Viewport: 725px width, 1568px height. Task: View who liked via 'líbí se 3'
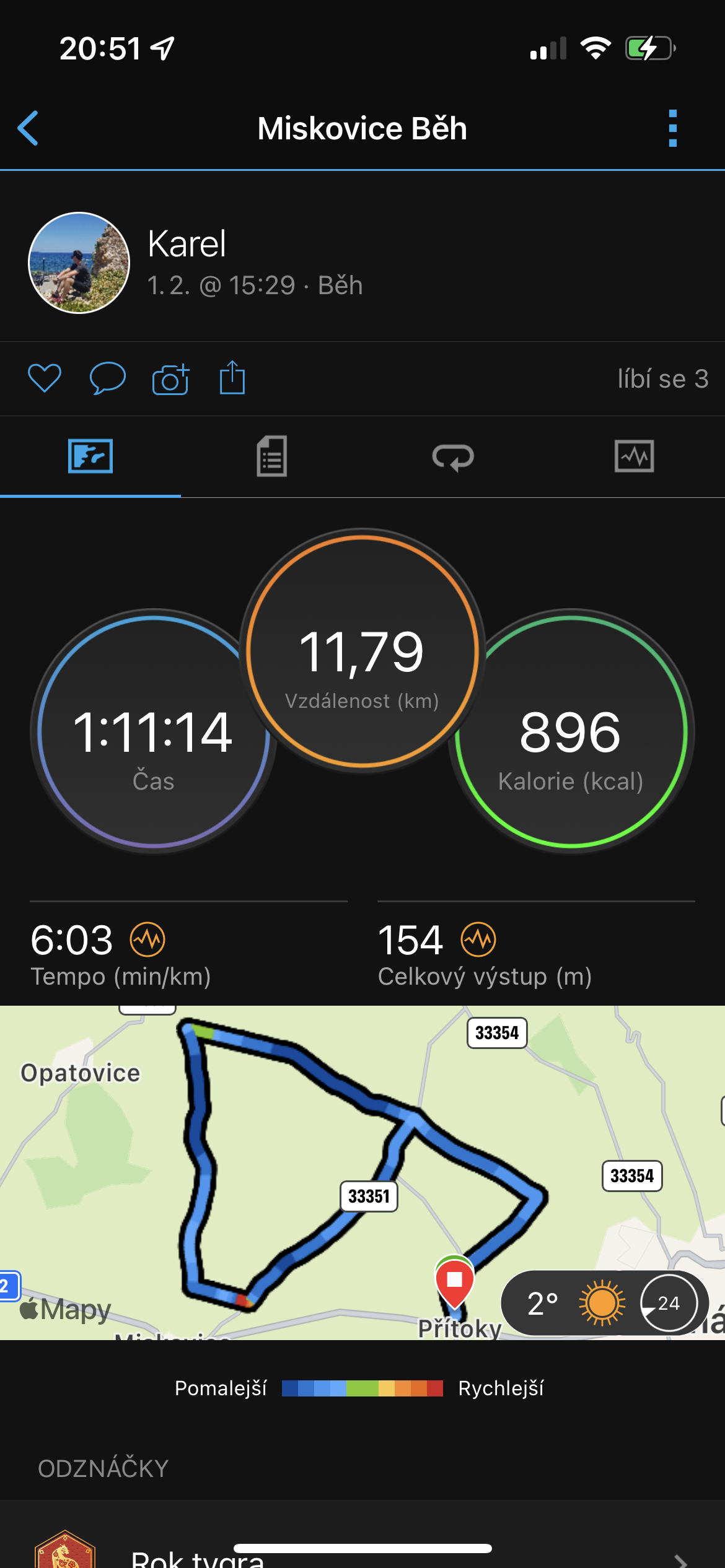click(x=662, y=378)
